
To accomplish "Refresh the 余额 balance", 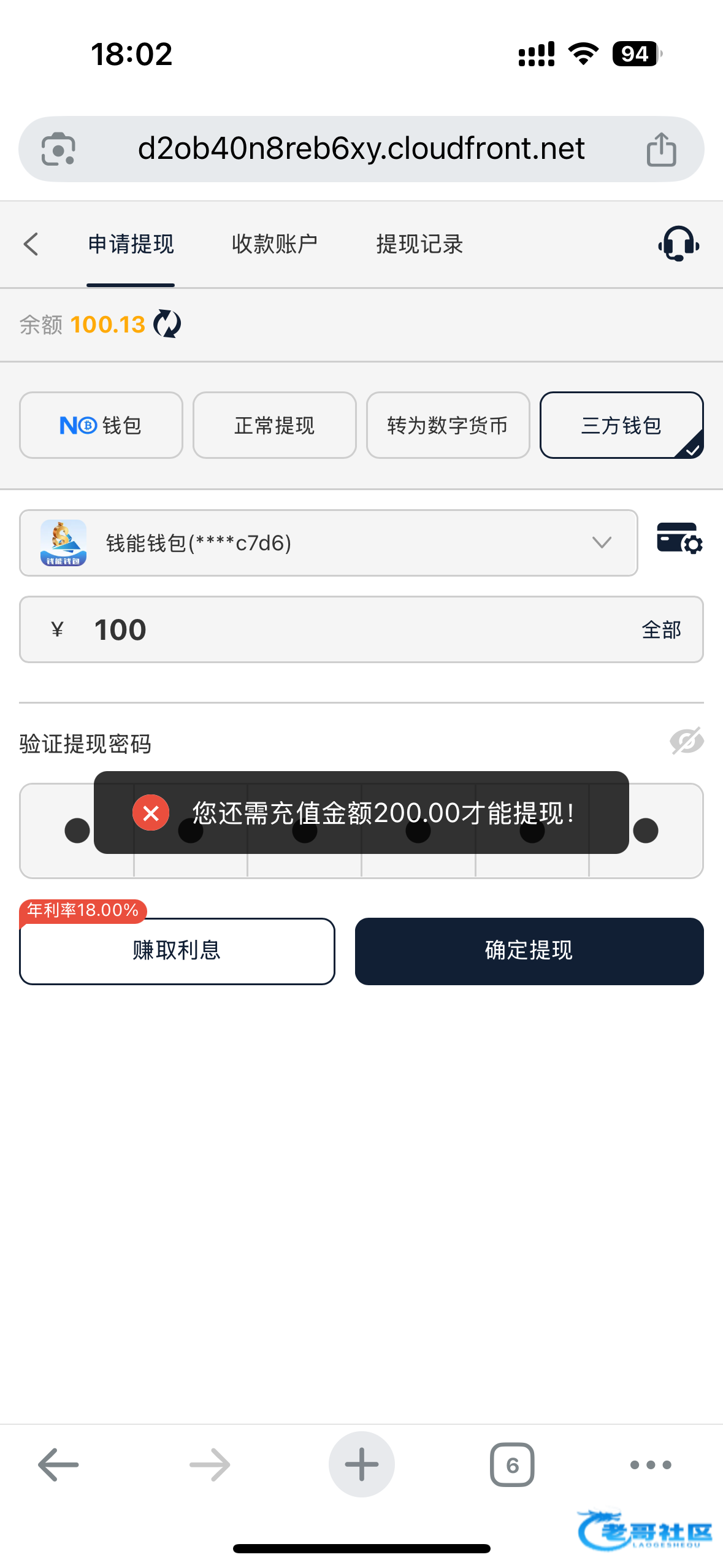I will [x=167, y=324].
